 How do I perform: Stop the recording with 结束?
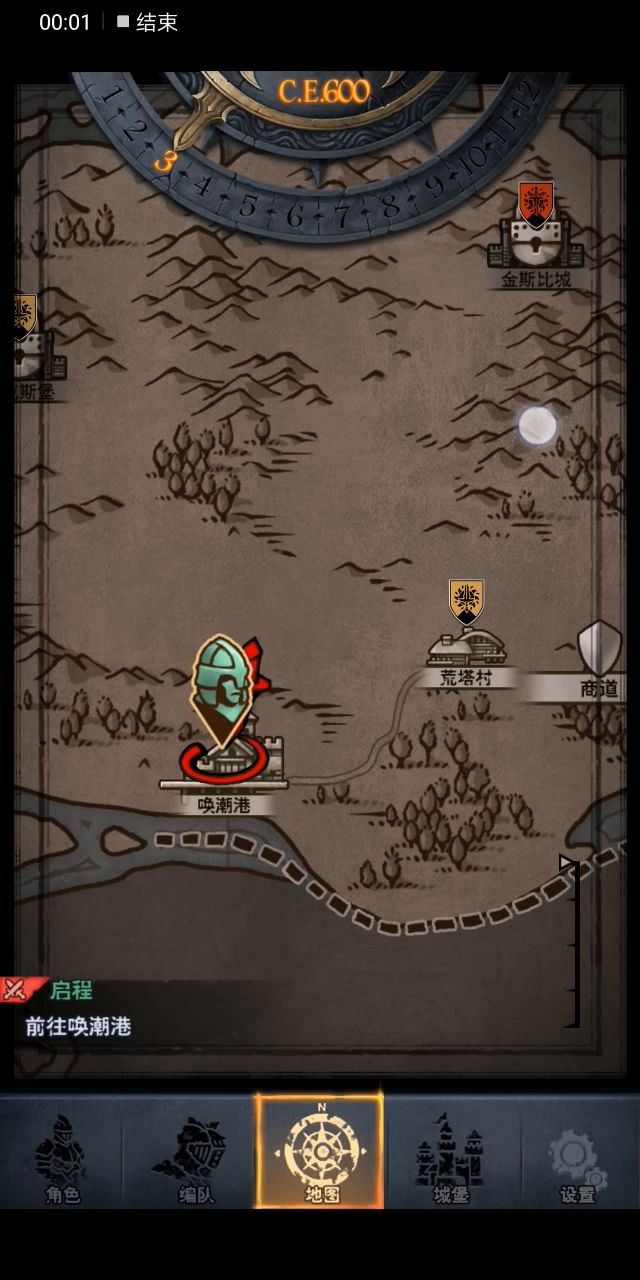coord(147,22)
